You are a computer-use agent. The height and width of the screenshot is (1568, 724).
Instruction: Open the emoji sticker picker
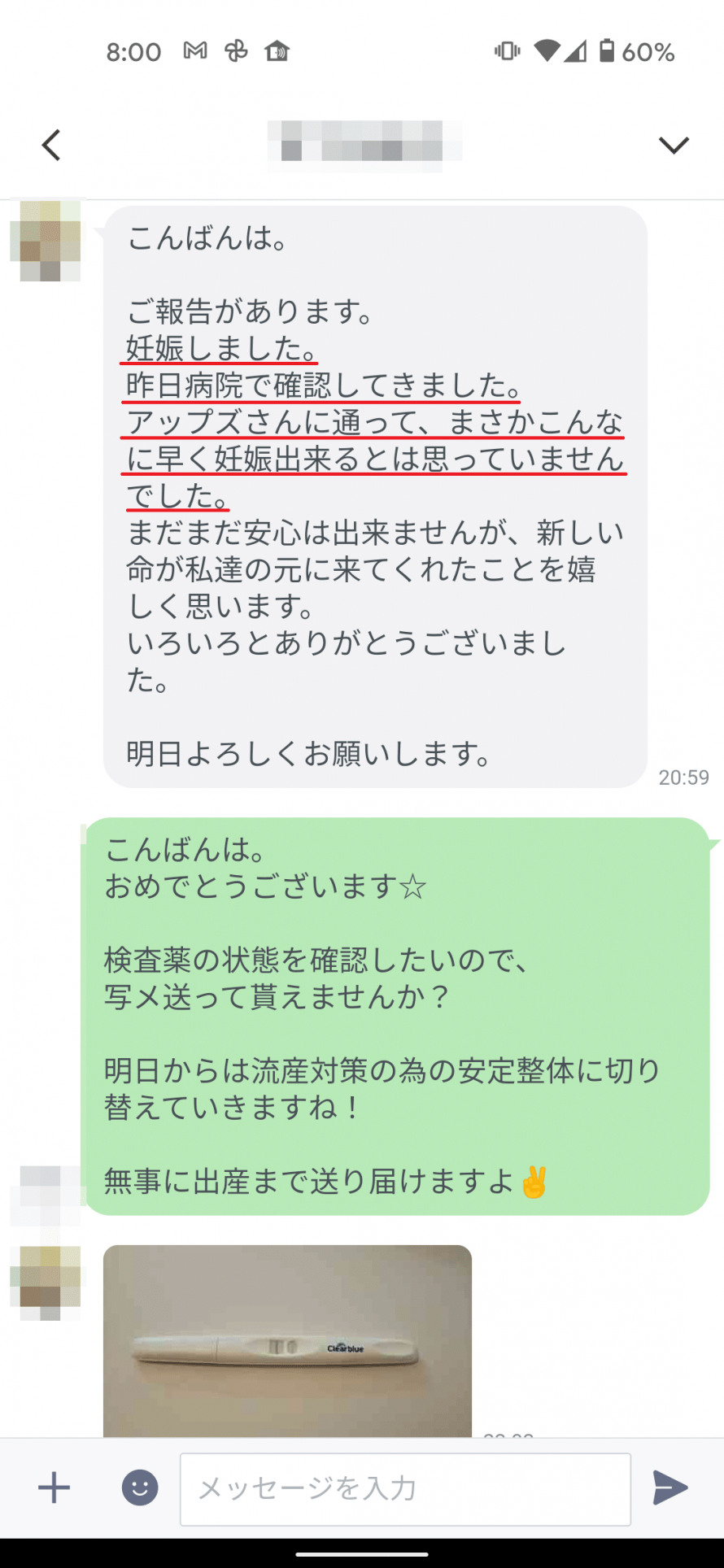140,1488
